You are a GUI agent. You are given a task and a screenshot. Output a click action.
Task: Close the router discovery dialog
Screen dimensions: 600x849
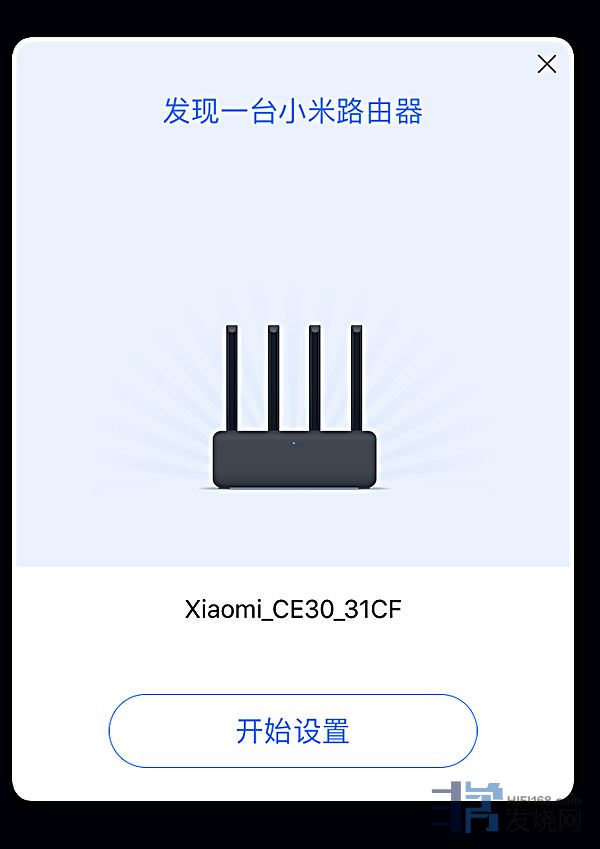tap(546, 65)
